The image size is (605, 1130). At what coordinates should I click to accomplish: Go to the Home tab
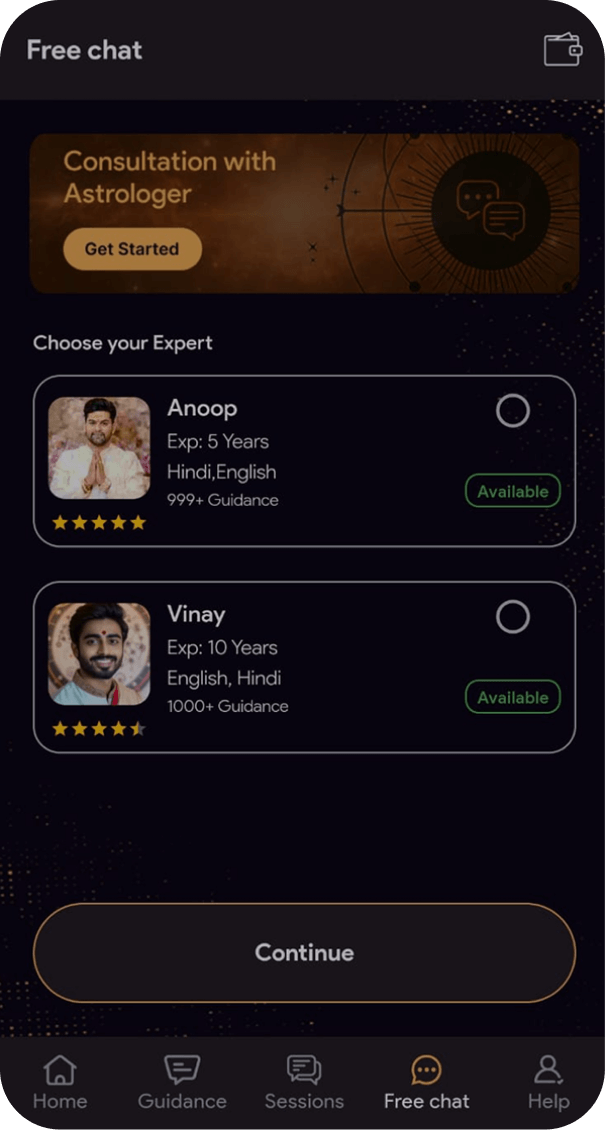(60, 1082)
